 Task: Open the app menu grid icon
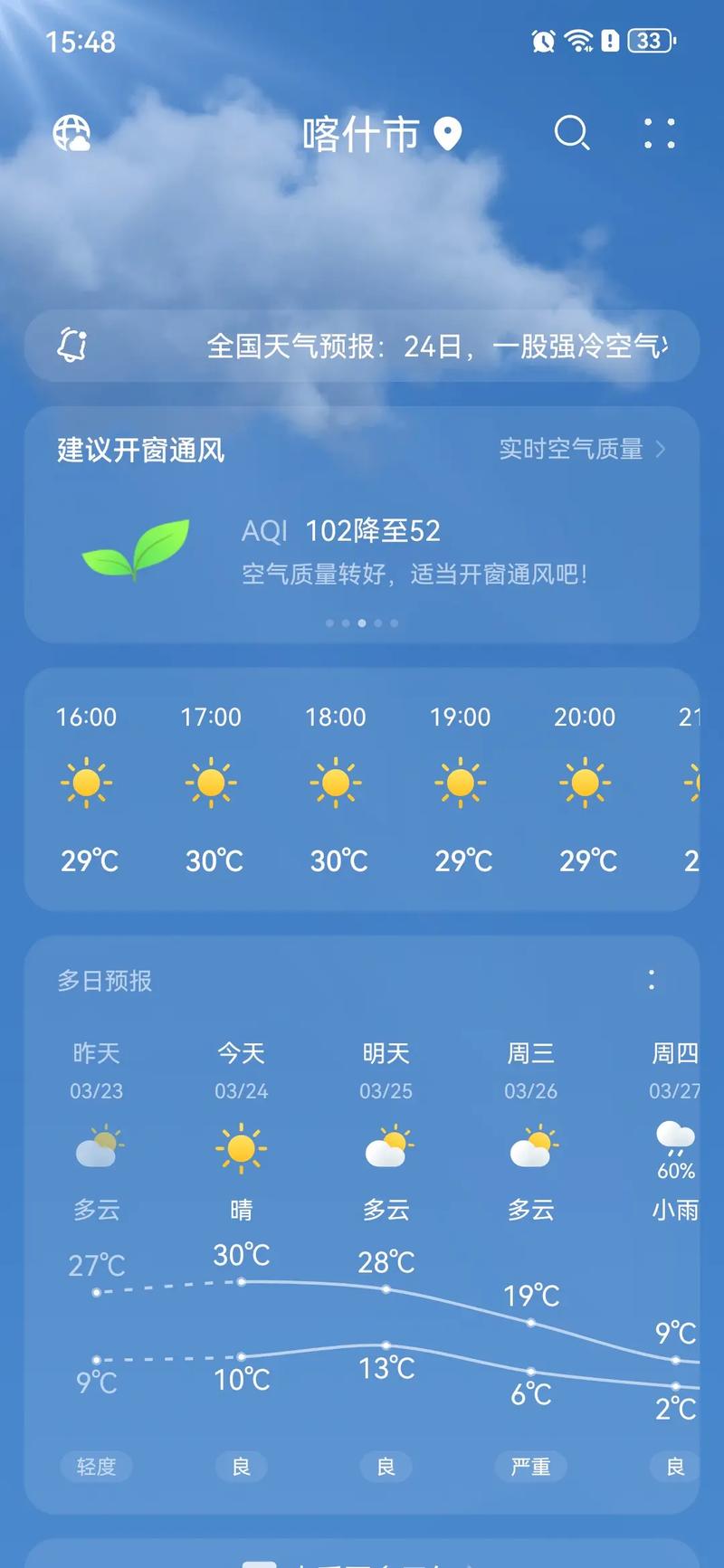click(x=660, y=133)
